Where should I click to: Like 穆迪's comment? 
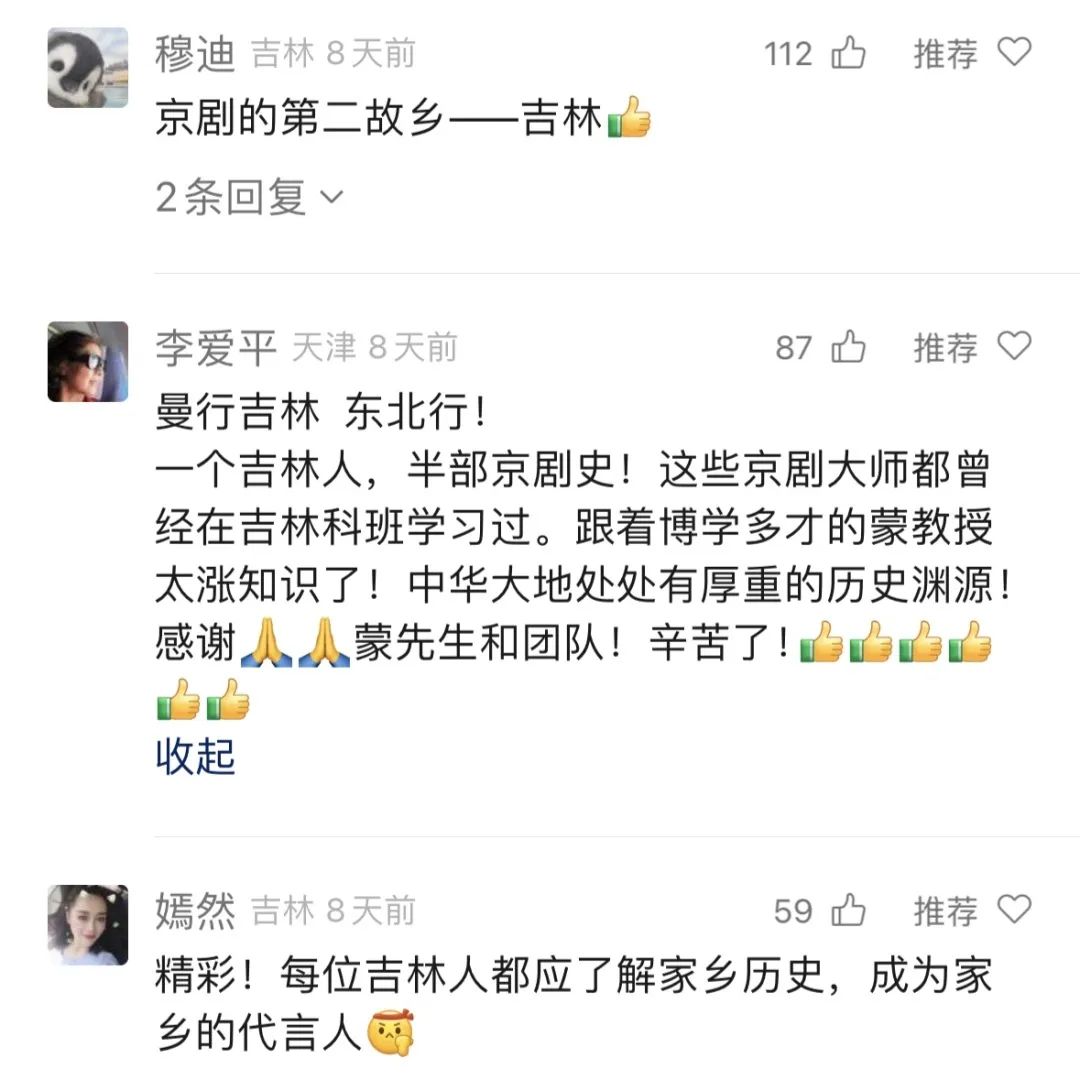848,53
